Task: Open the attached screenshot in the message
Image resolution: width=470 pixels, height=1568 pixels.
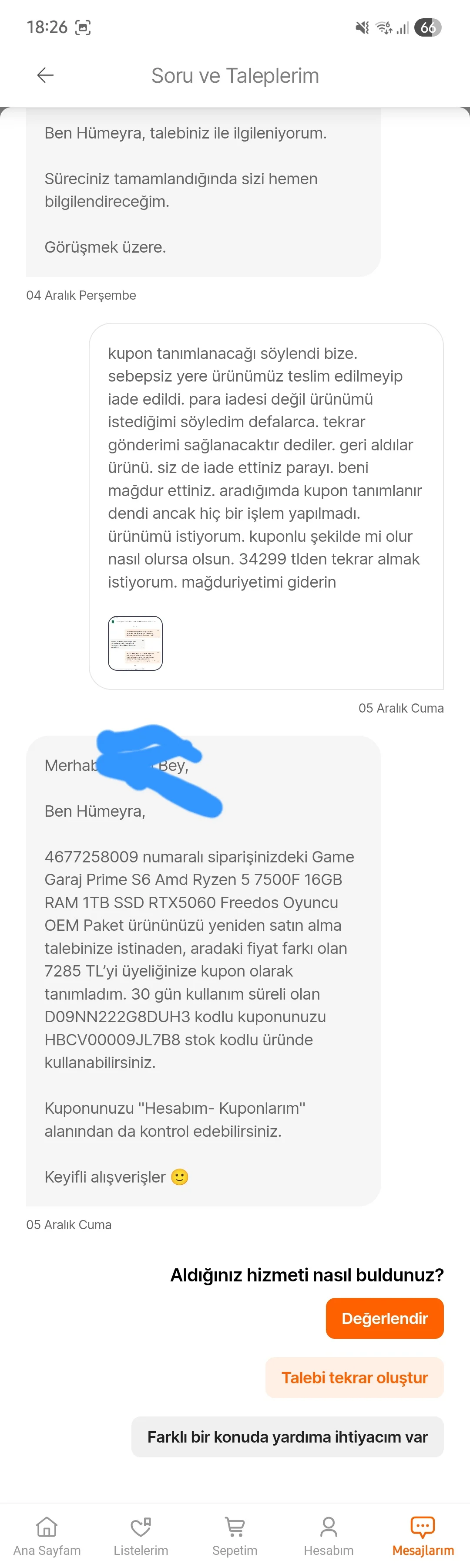Action: 135,643
